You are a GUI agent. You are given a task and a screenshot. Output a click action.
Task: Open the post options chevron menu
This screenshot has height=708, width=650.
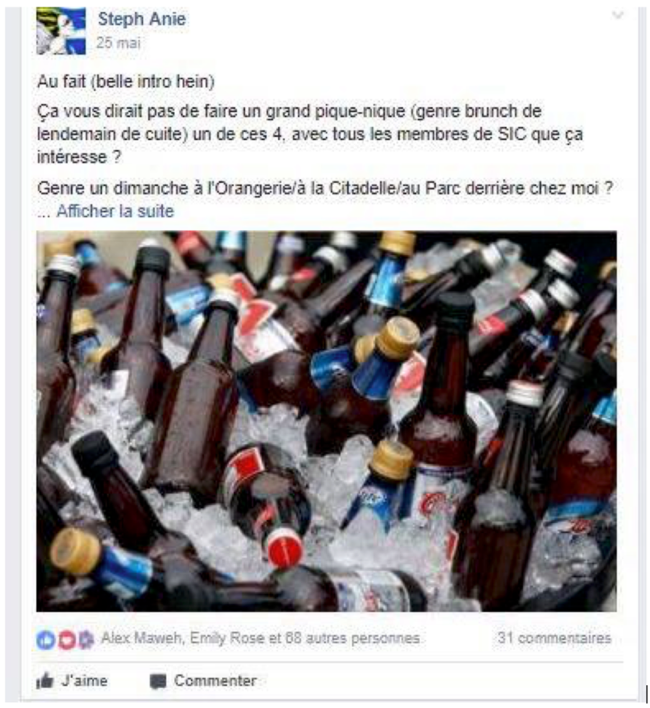(617, 16)
